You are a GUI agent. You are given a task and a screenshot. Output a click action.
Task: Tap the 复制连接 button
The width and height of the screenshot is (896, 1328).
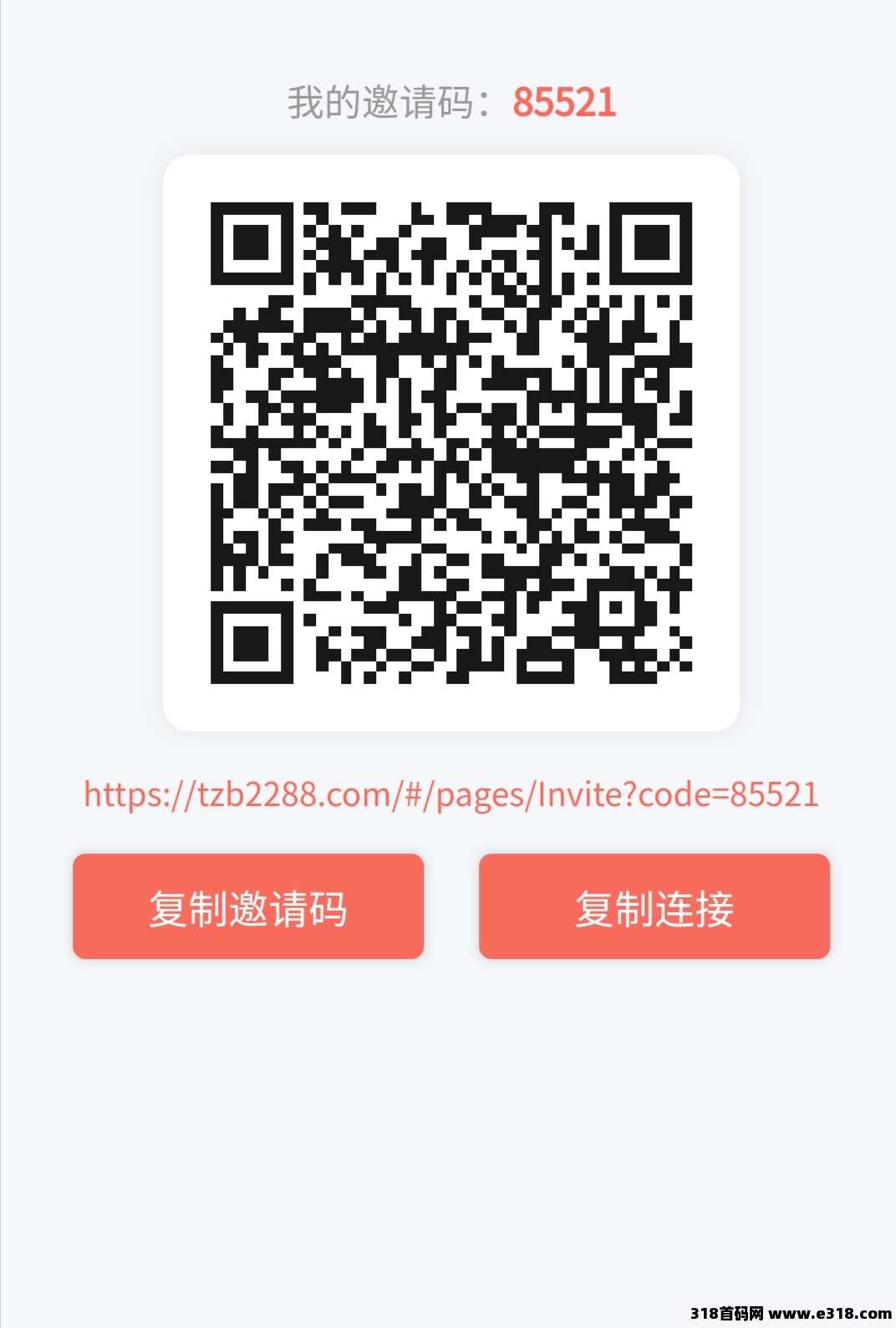tap(654, 907)
